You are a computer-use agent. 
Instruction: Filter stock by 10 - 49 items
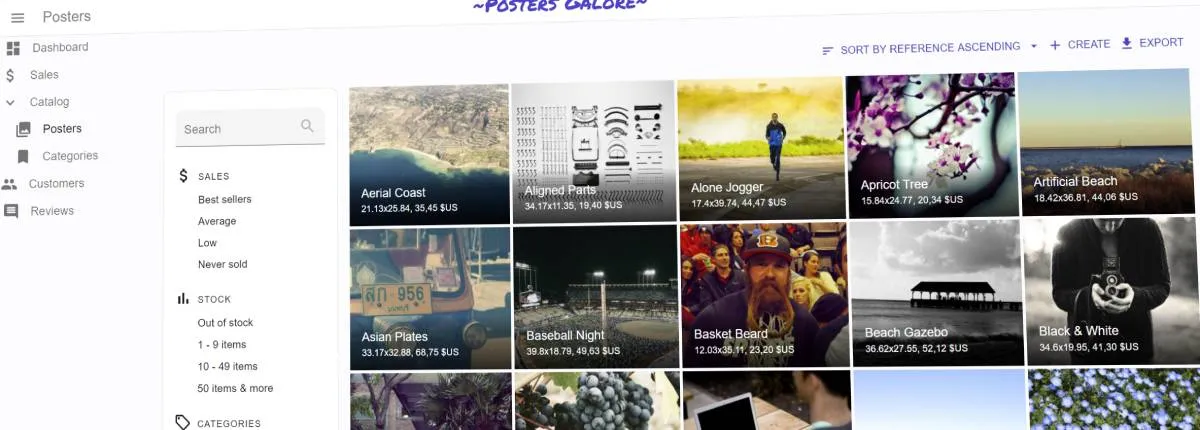tap(227, 367)
